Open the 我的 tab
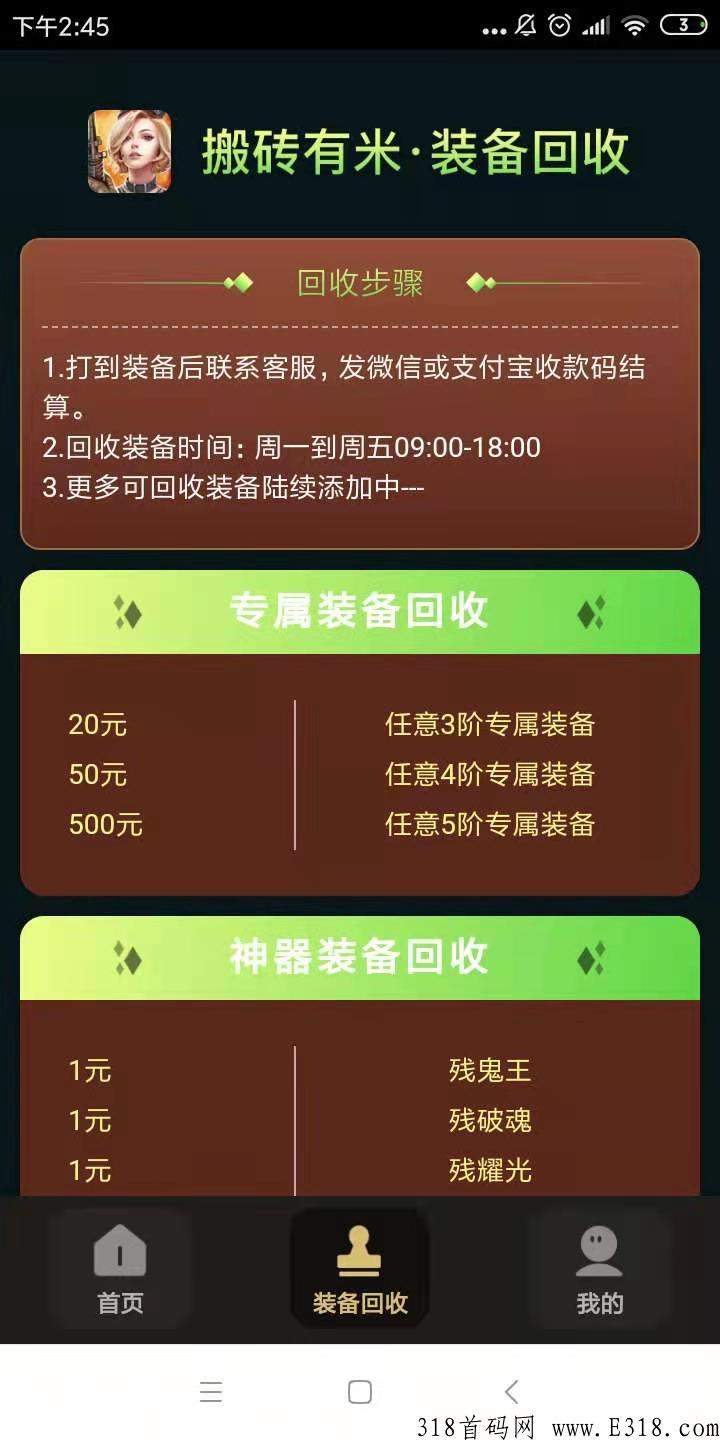720x1440 pixels. 599,1268
